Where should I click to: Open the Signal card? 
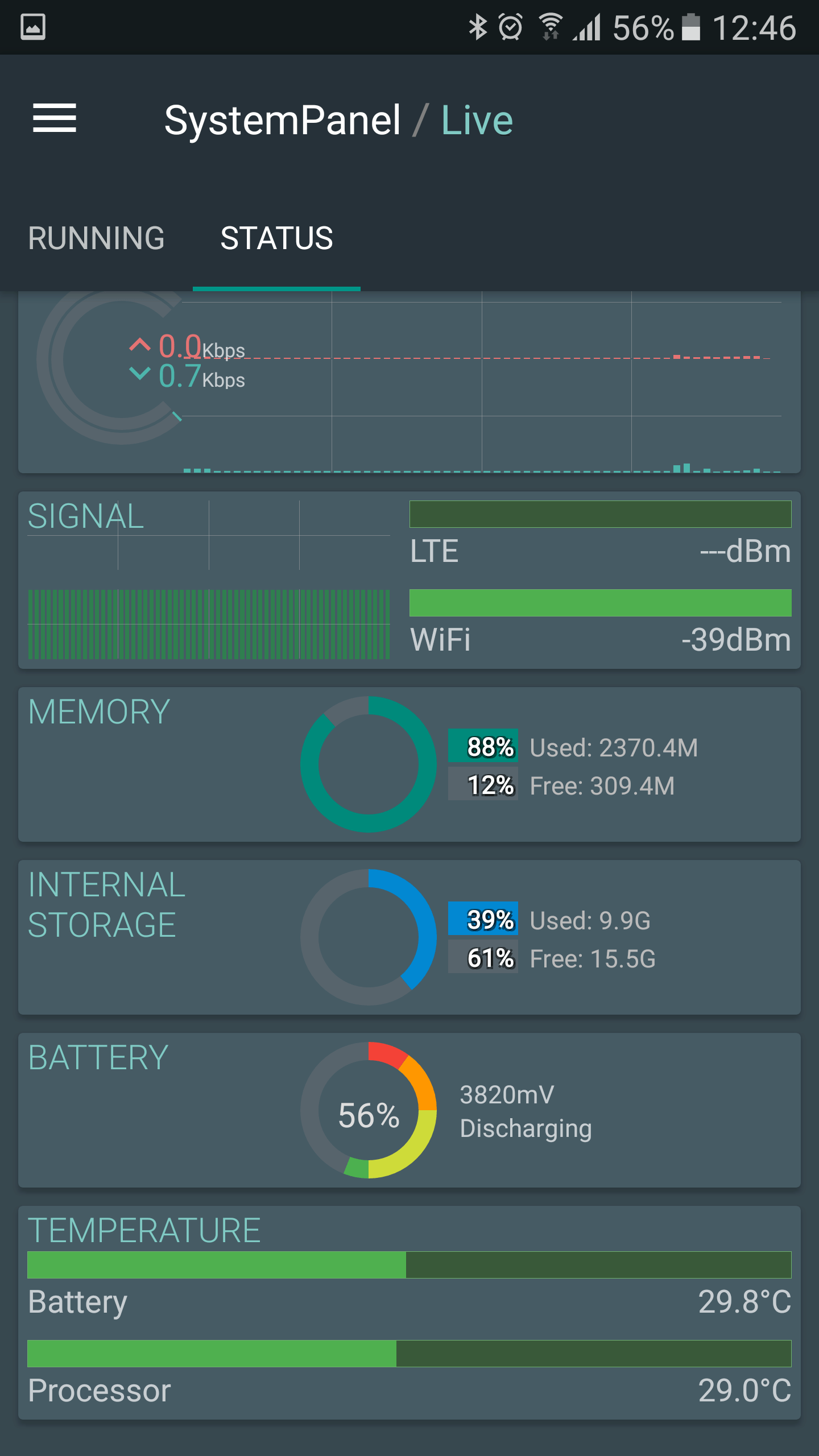pos(409,580)
